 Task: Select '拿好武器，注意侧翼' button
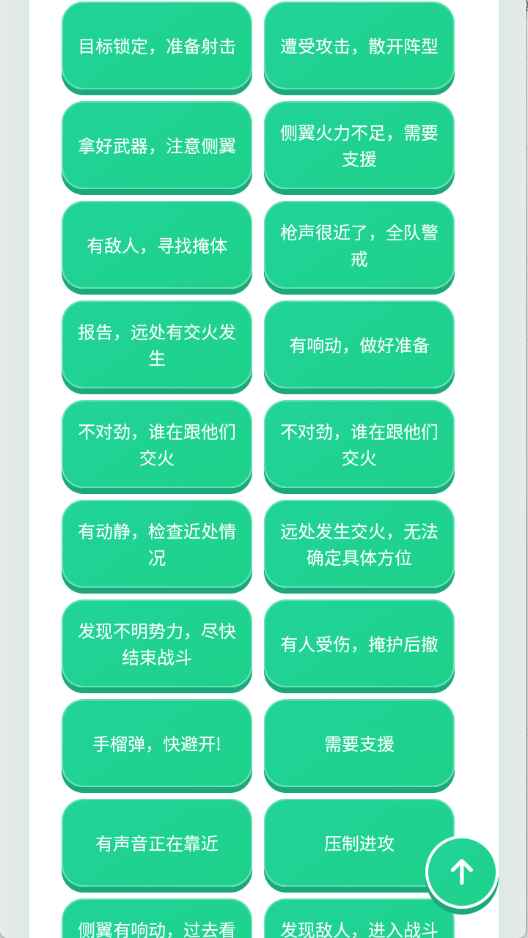(x=157, y=147)
